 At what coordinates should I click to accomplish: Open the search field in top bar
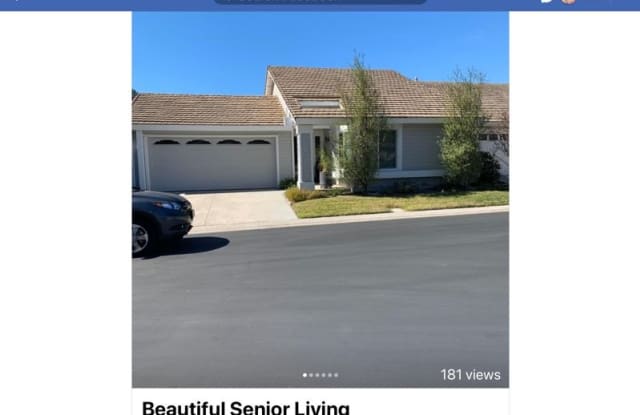point(320,2)
